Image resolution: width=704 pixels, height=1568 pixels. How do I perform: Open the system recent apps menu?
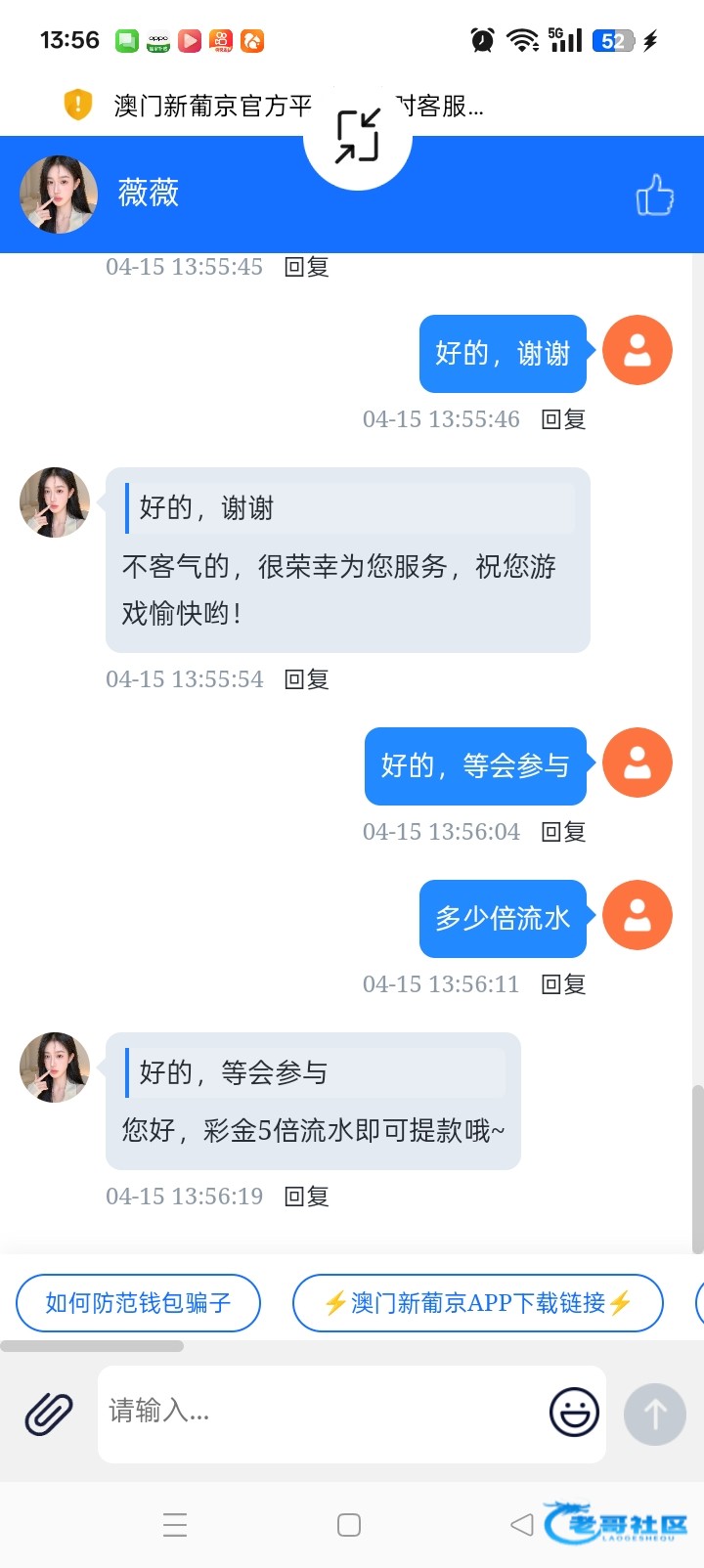[x=175, y=1525]
